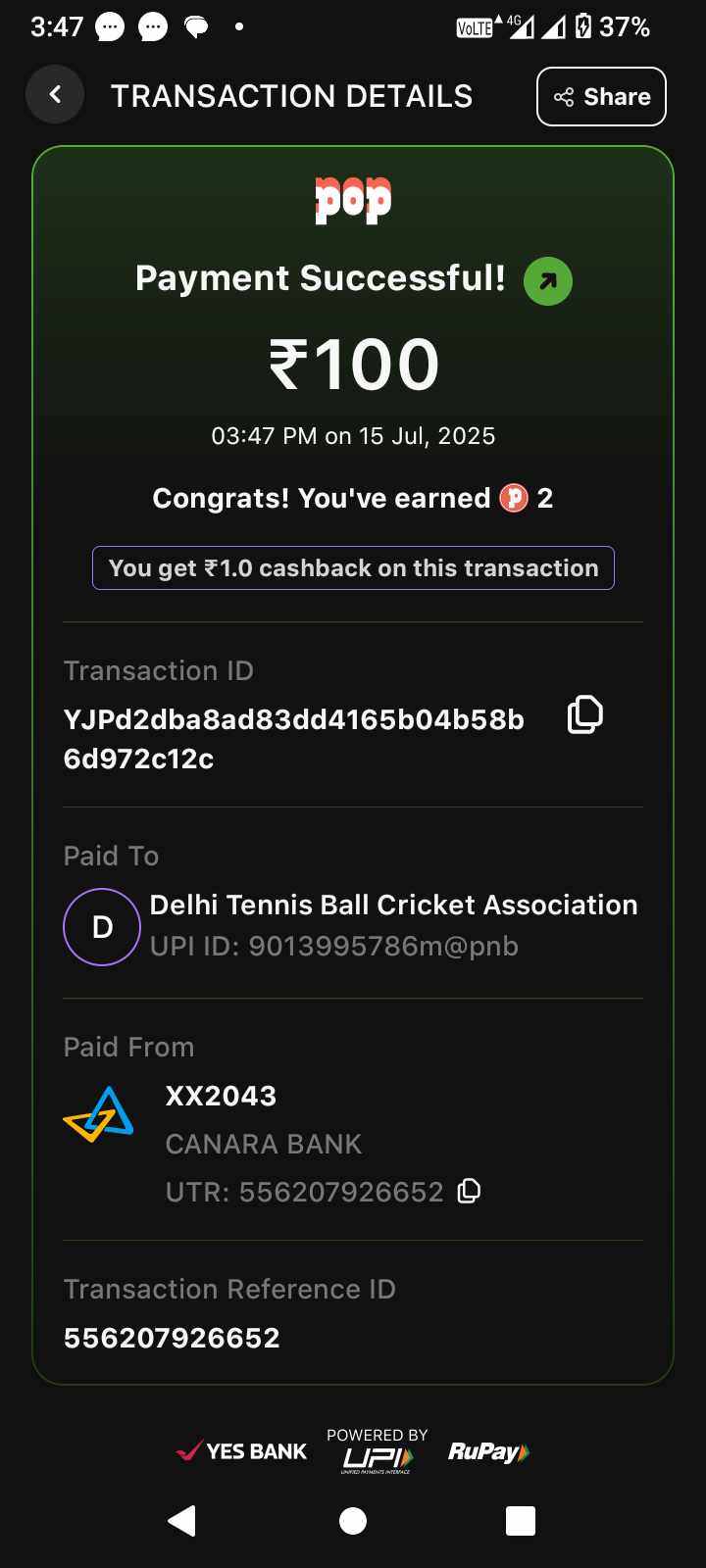
Task: Tap the system home button
Action: (353, 1521)
